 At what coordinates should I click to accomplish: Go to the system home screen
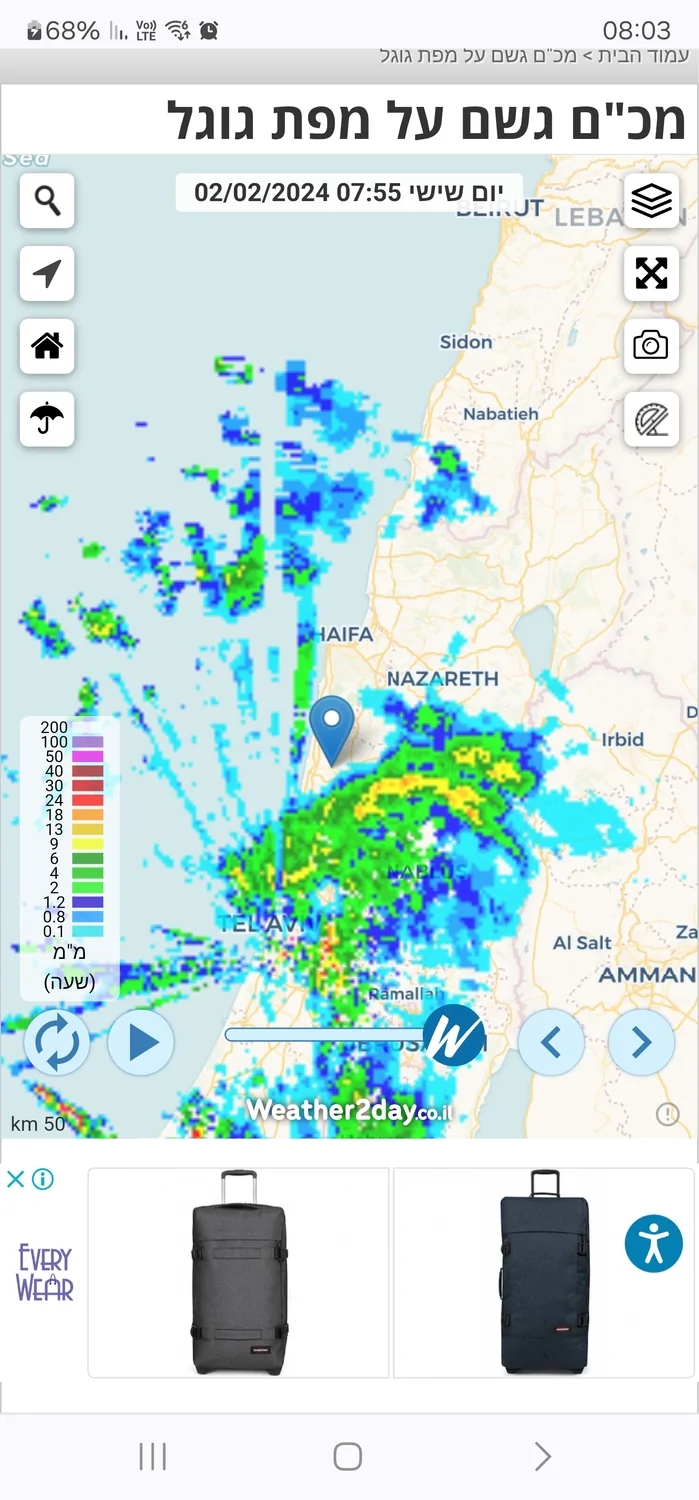click(x=347, y=1456)
